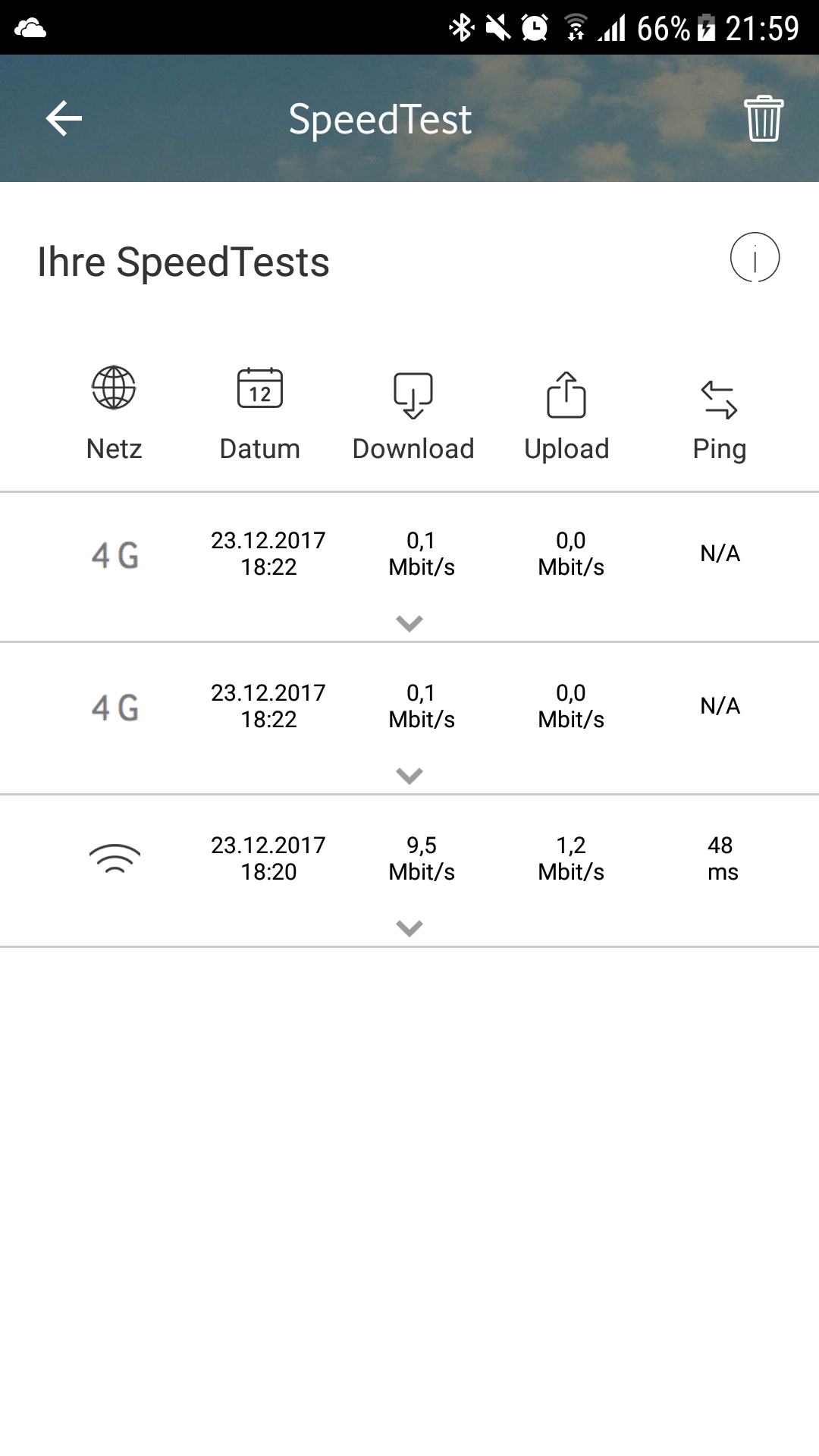
Task: Expand details of the first 4G speed test
Action: point(409,623)
